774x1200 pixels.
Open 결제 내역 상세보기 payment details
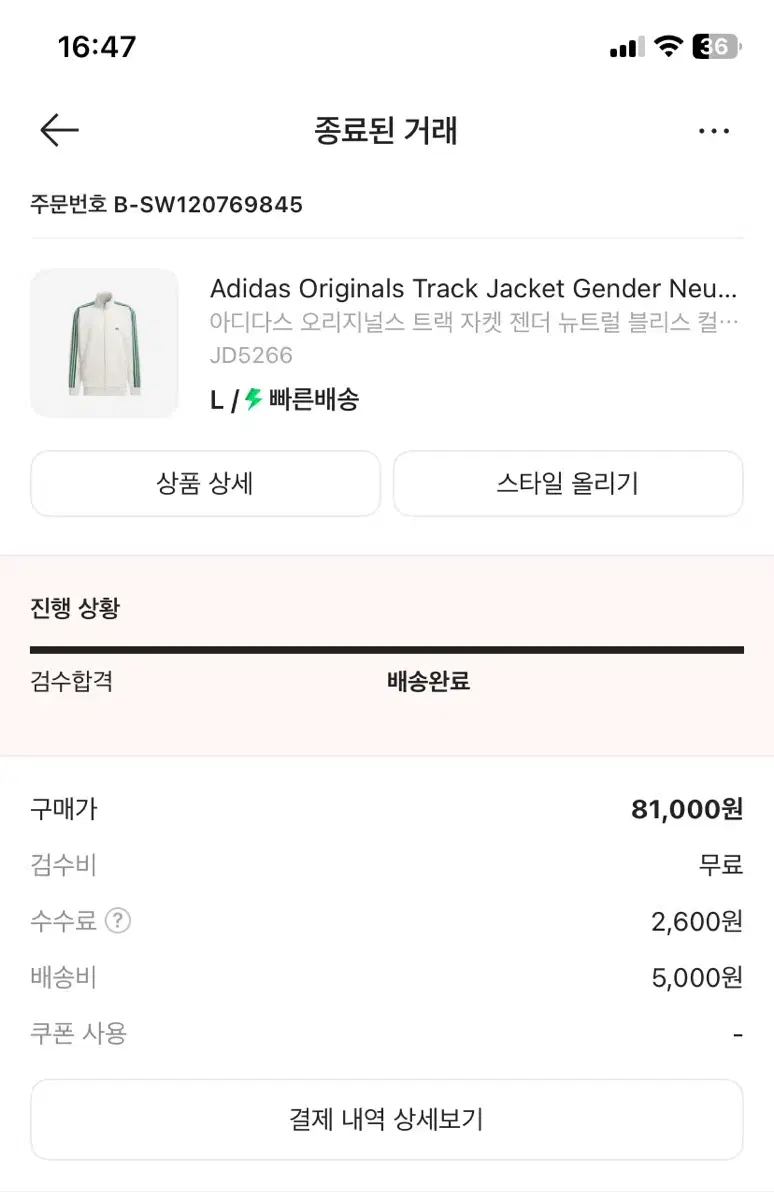click(387, 1119)
